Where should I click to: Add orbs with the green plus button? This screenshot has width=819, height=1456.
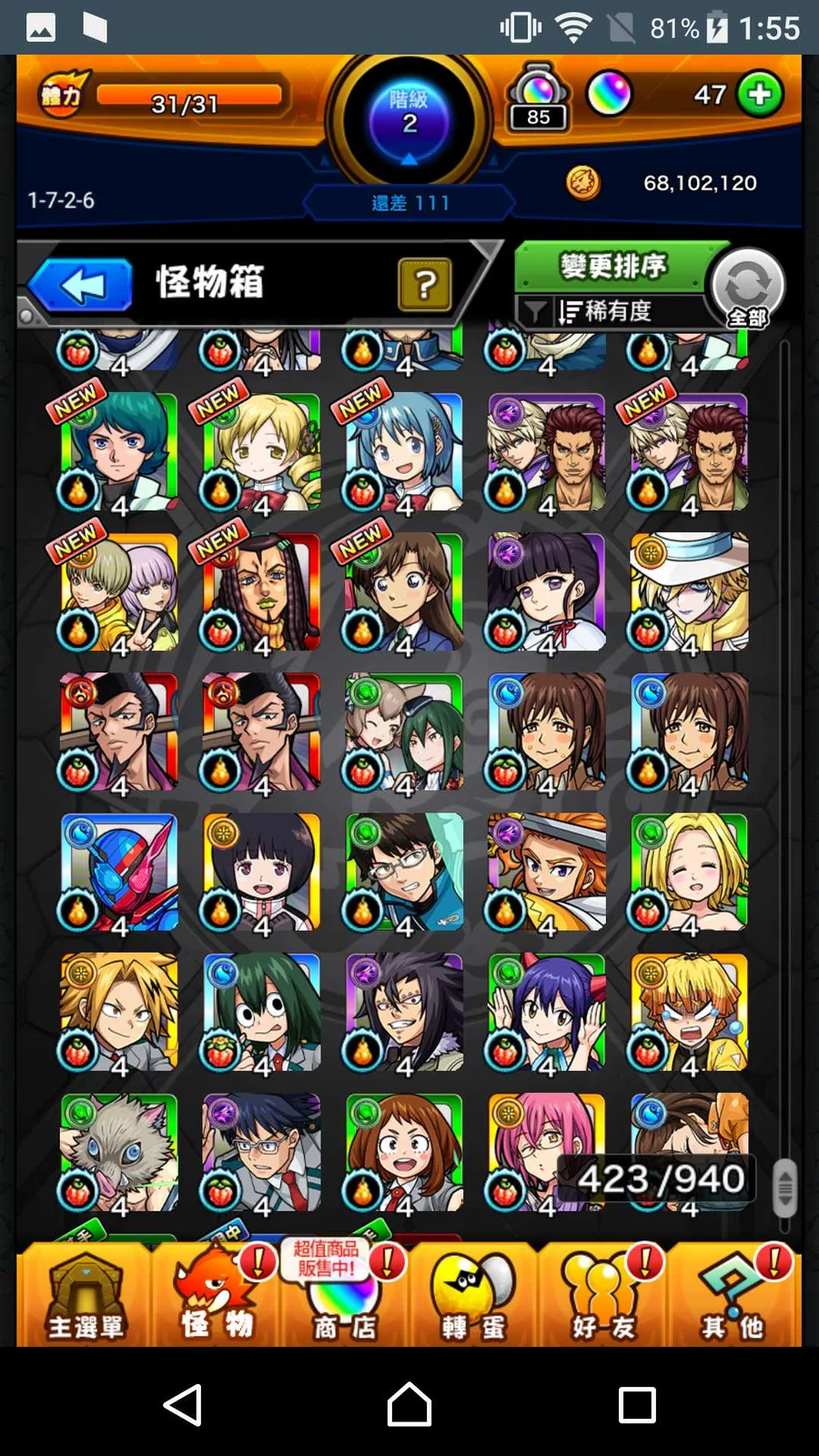(x=761, y=94)
